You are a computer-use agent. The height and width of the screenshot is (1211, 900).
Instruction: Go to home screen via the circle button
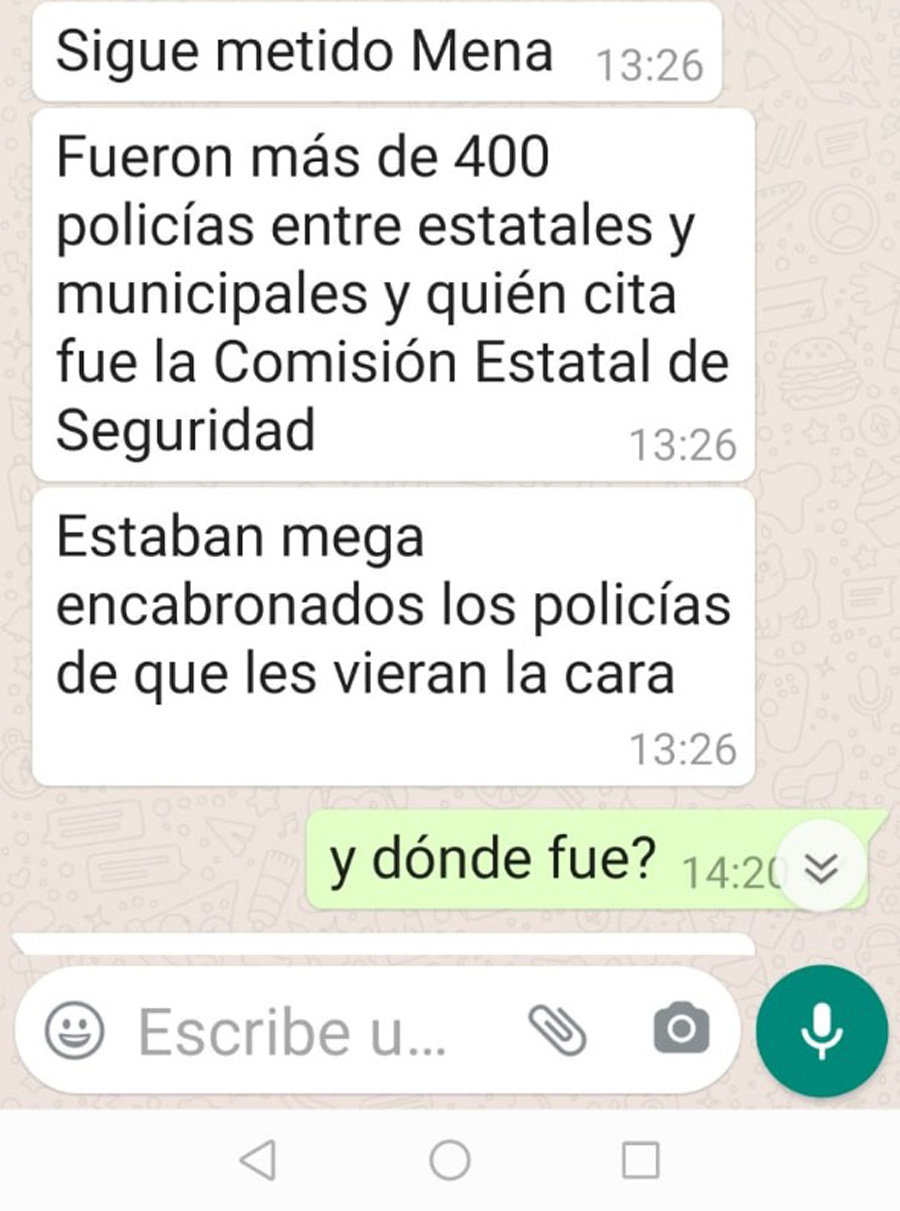click(x=449, y=1160)
